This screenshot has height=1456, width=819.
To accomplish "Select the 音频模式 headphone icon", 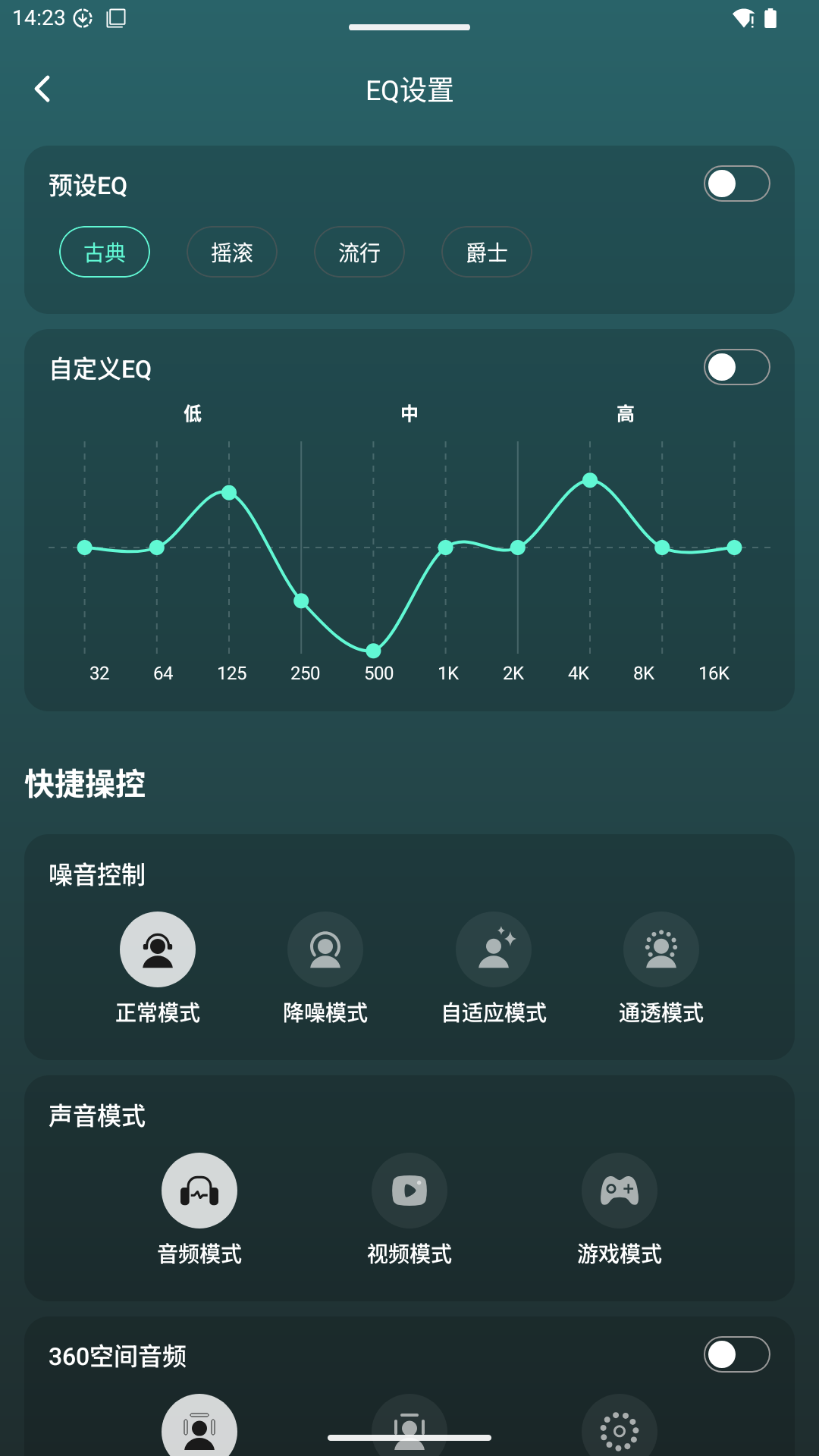I will click(199, 1190).
